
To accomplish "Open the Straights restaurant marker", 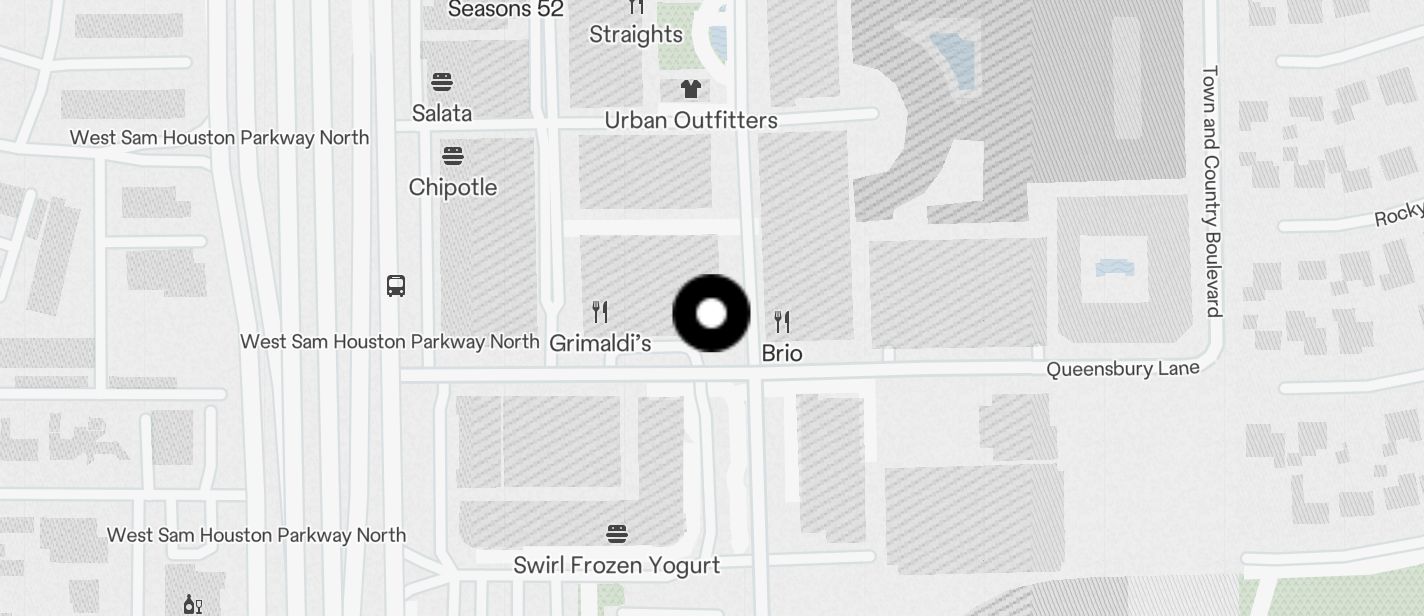I will 636,8.
